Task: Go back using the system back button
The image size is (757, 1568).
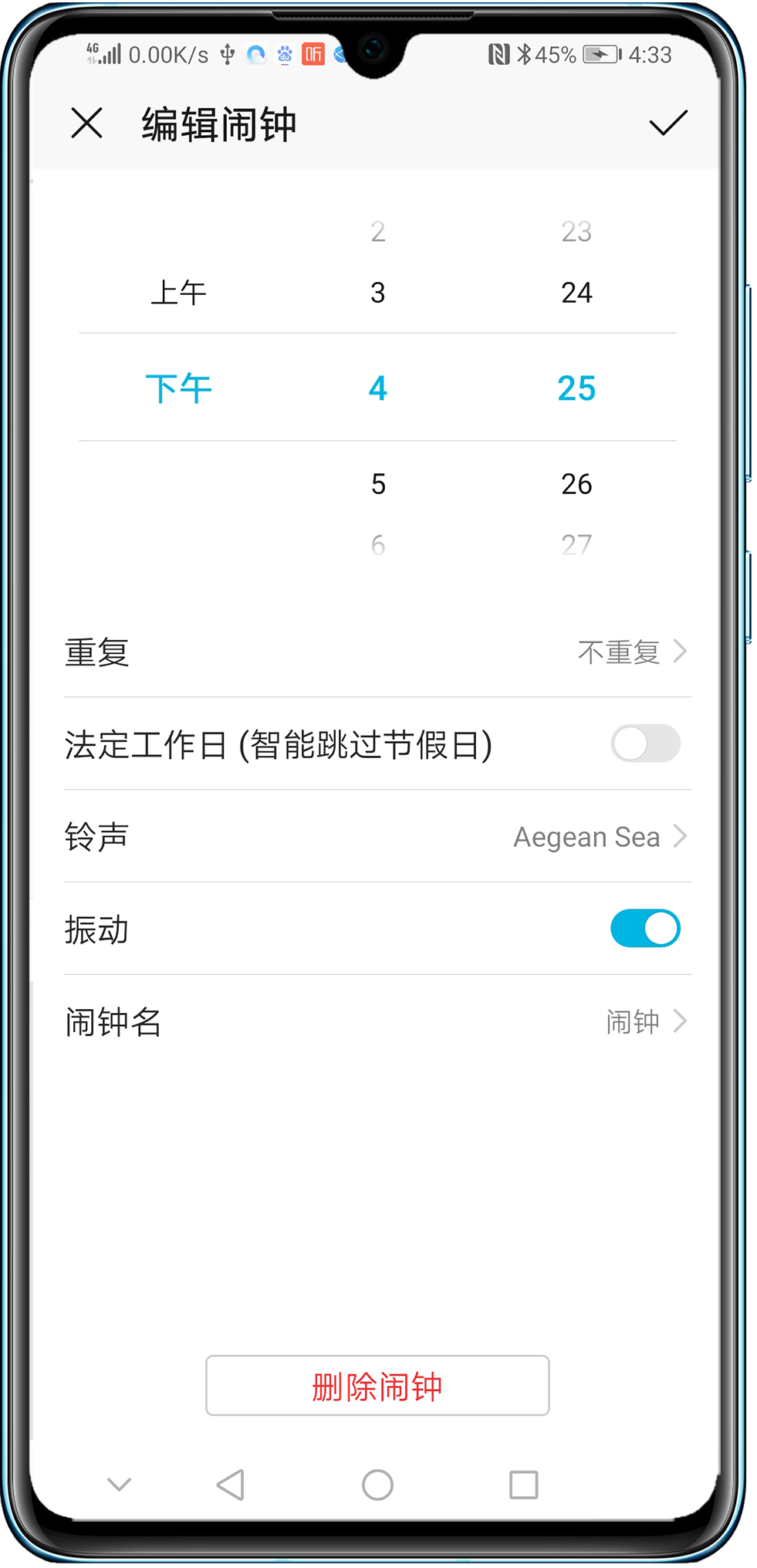Action: coord(231,1484)
